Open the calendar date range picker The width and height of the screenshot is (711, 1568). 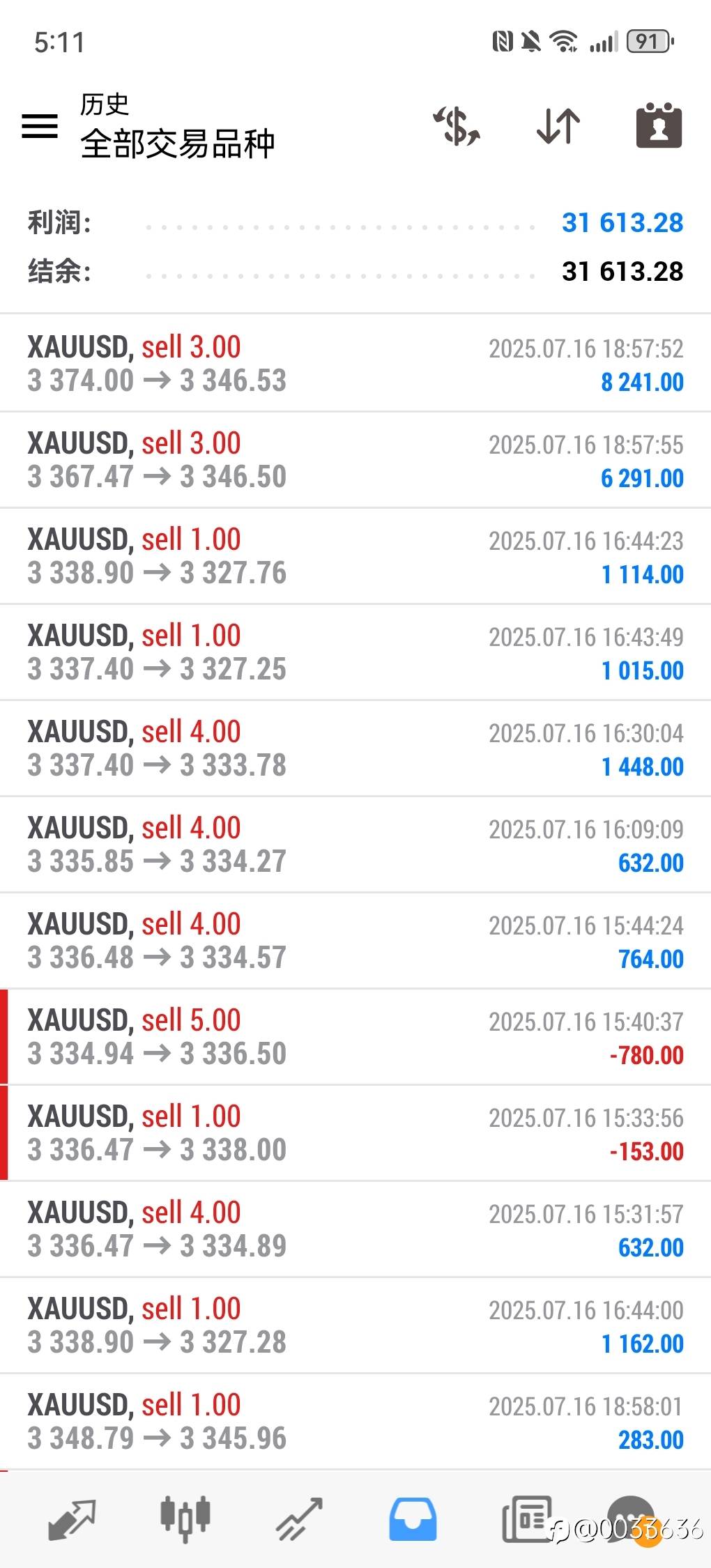pos(659,125)
